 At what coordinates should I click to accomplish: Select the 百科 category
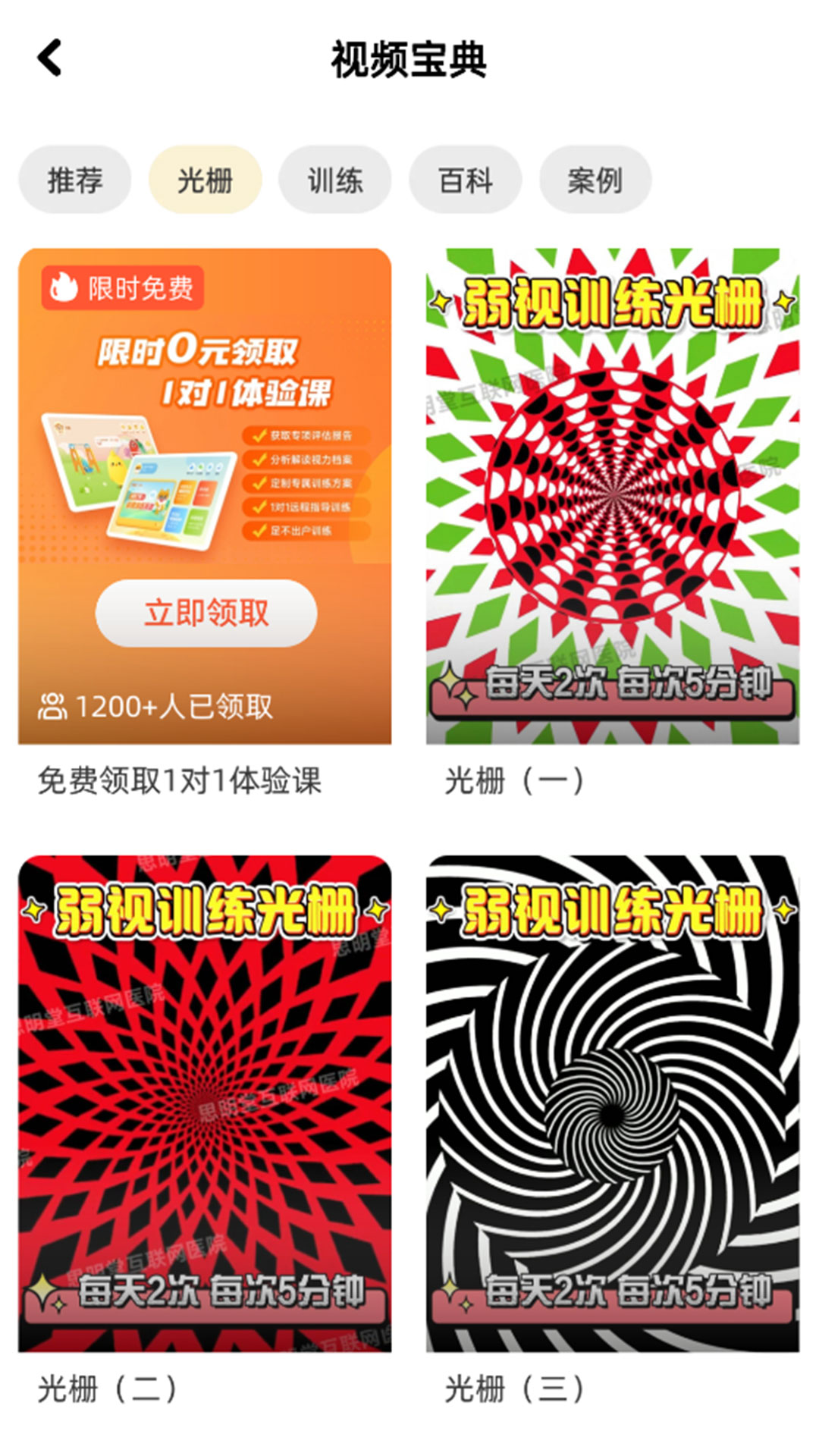pyautogui.click(x=465, y=179)
